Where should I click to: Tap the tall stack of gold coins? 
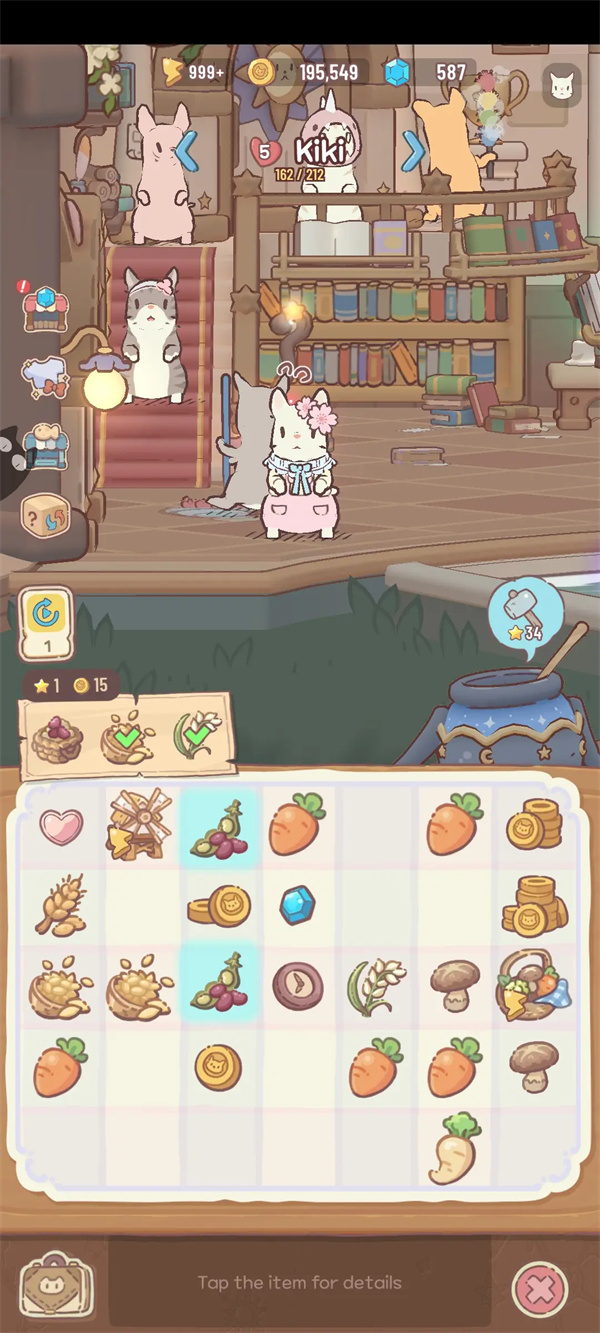tap(534, 905)
